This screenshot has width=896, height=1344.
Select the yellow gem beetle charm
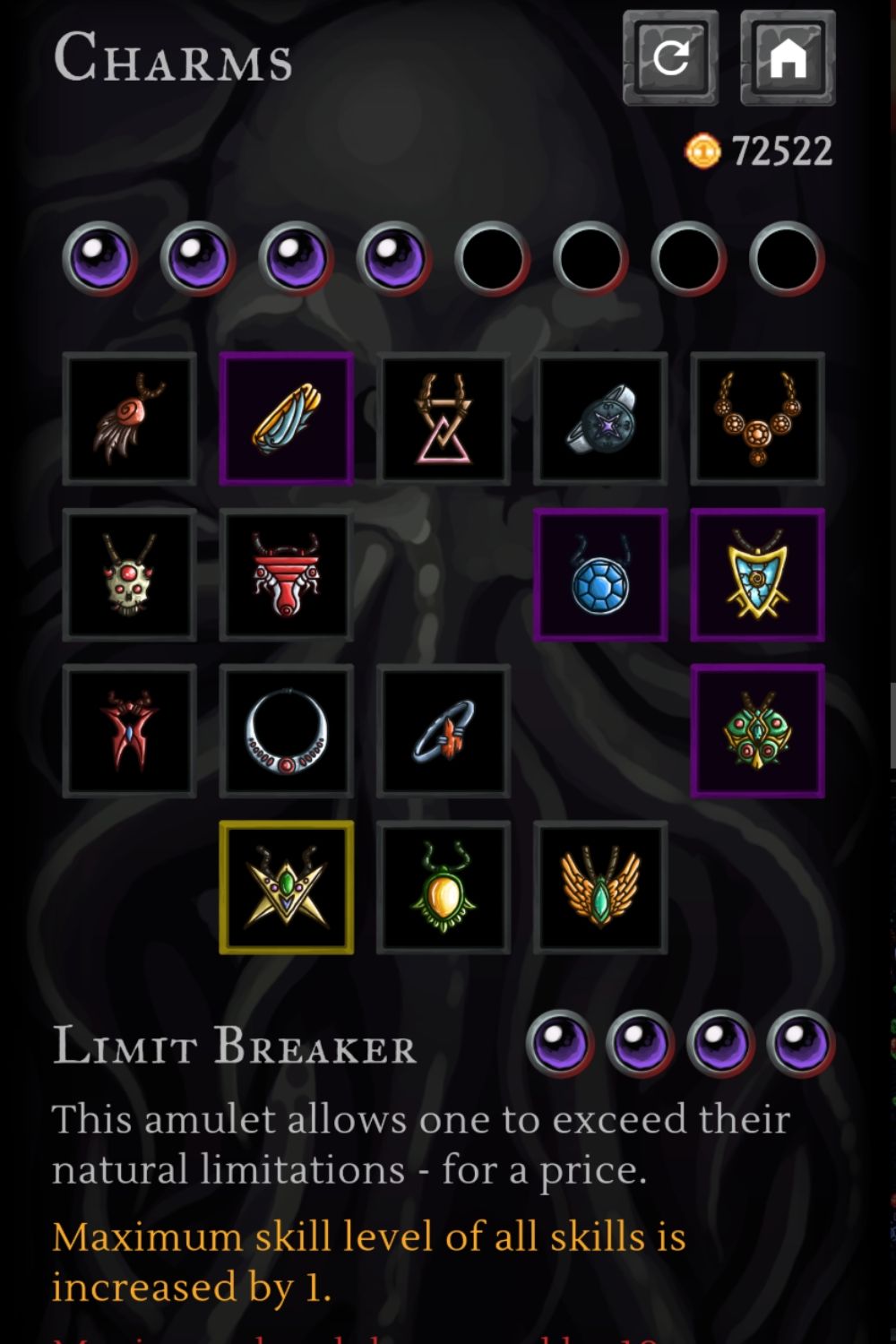(444, 887)
